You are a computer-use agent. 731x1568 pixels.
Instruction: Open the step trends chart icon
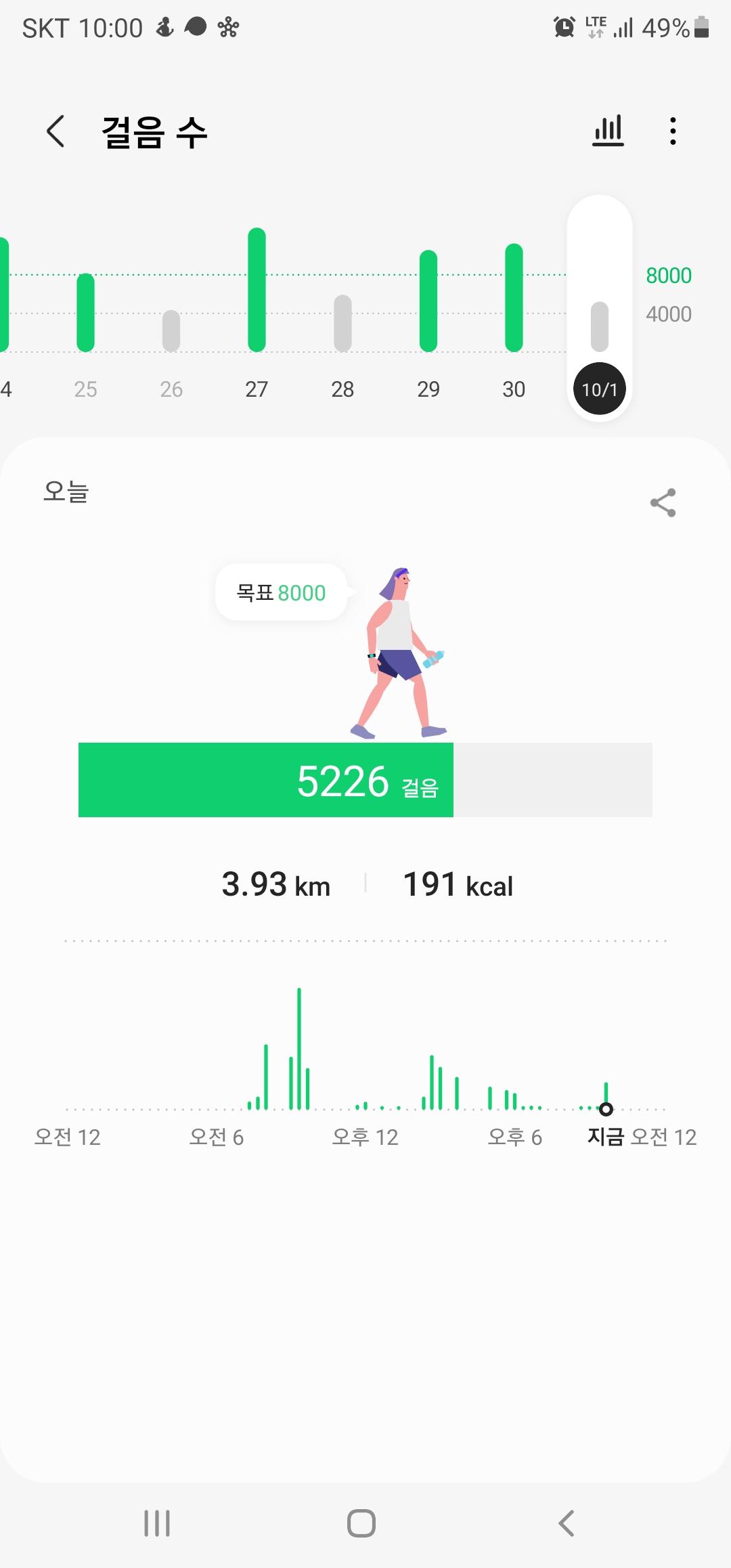click(608, 131)
